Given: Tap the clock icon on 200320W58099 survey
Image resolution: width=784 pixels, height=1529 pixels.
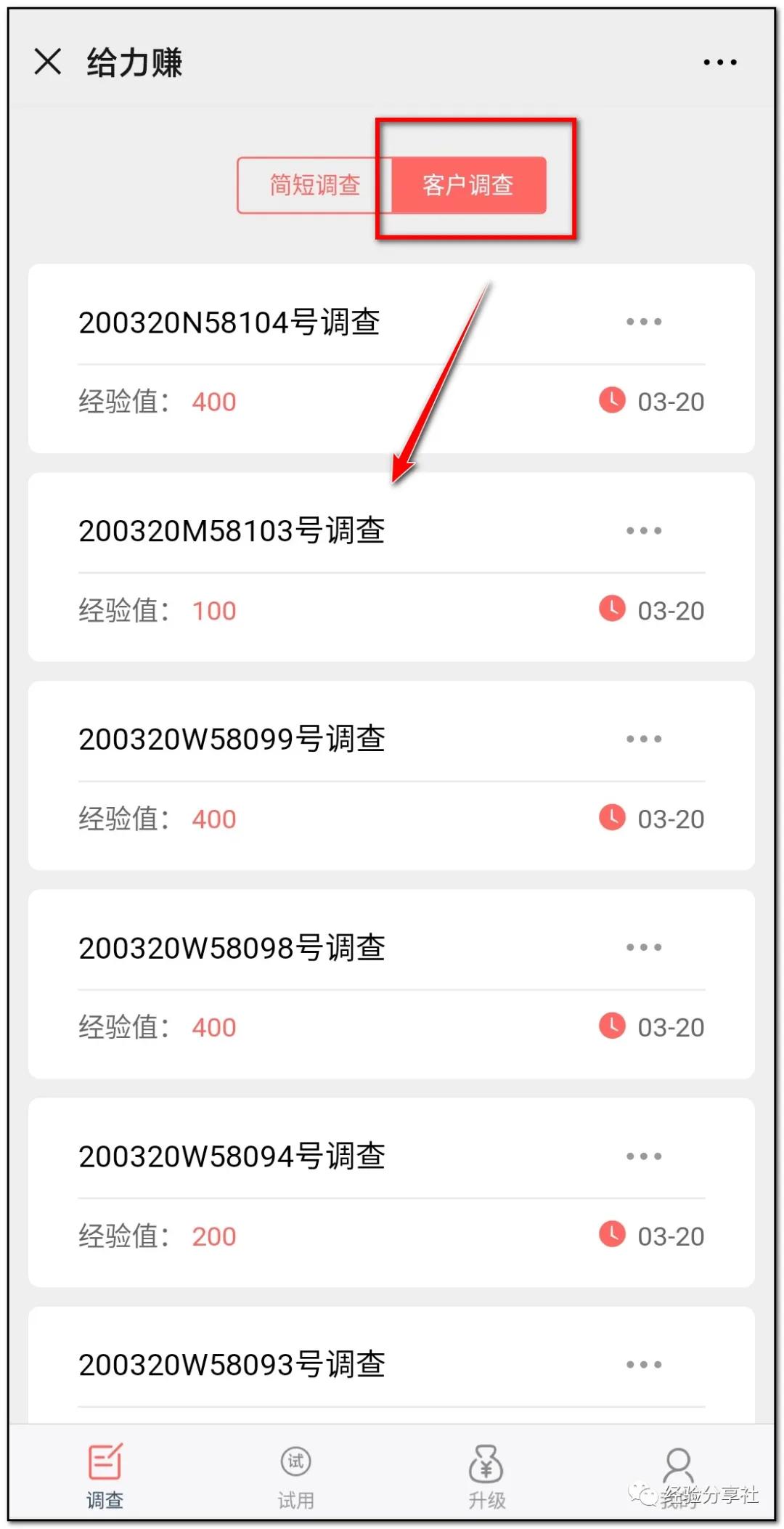Looking at the screenshot, I should tap(612, 819).
